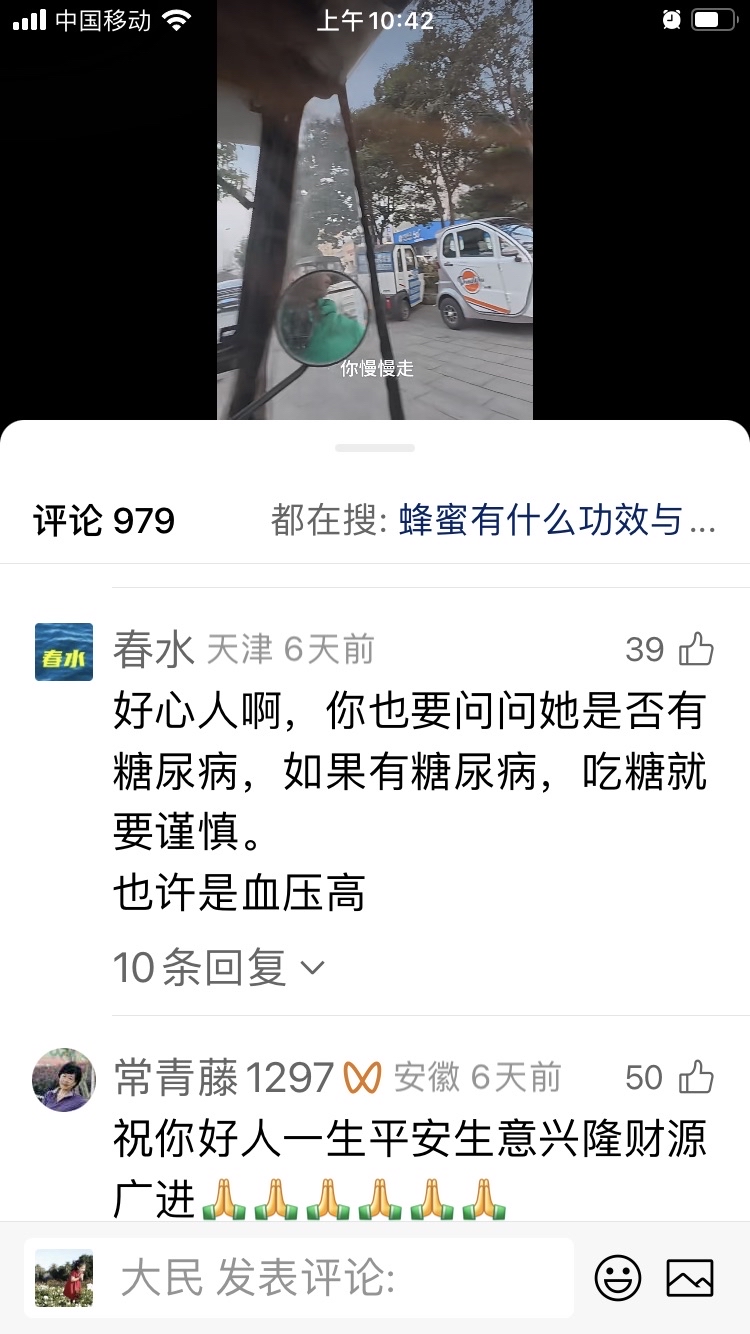Like 春水's comment

pos(696,650)
